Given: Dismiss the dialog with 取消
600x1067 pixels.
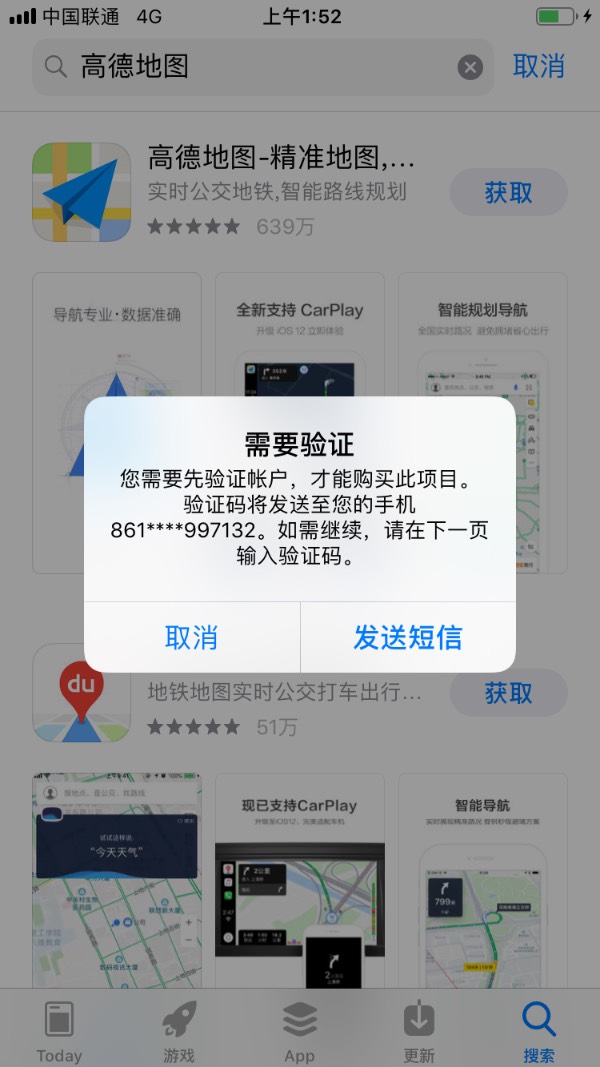Looking at the screenshot, I should tap(191, 637).
